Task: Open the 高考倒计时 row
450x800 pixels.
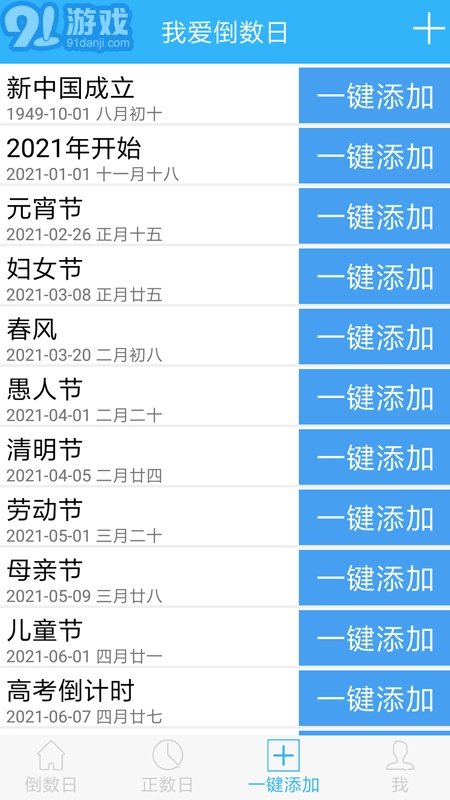Action: [149, 697]
